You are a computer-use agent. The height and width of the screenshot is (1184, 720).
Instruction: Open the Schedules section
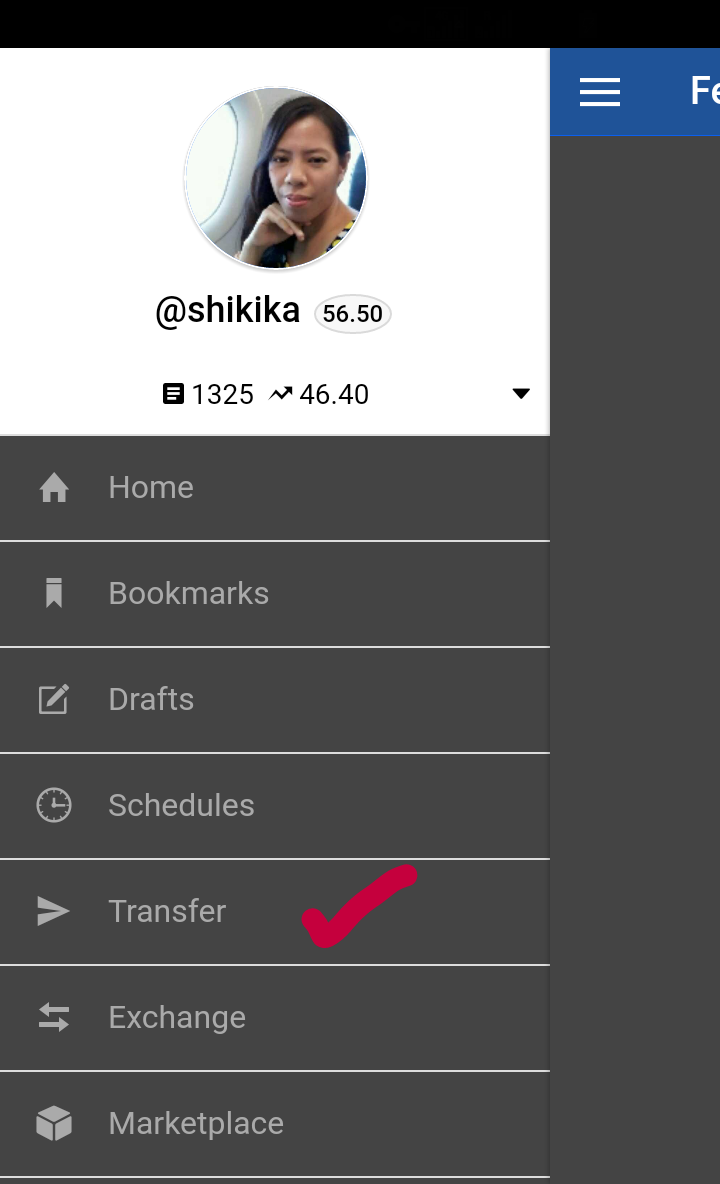point(180,806)
